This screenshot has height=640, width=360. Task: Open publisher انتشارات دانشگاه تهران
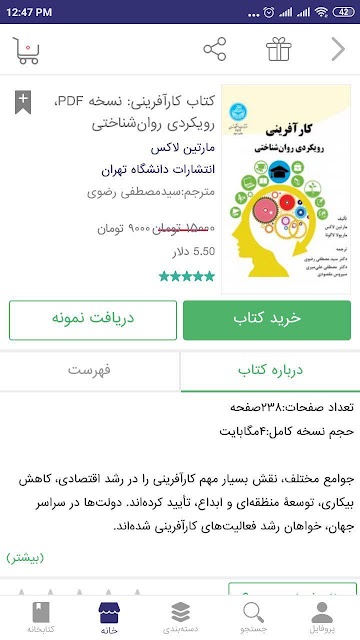(158, 170)
